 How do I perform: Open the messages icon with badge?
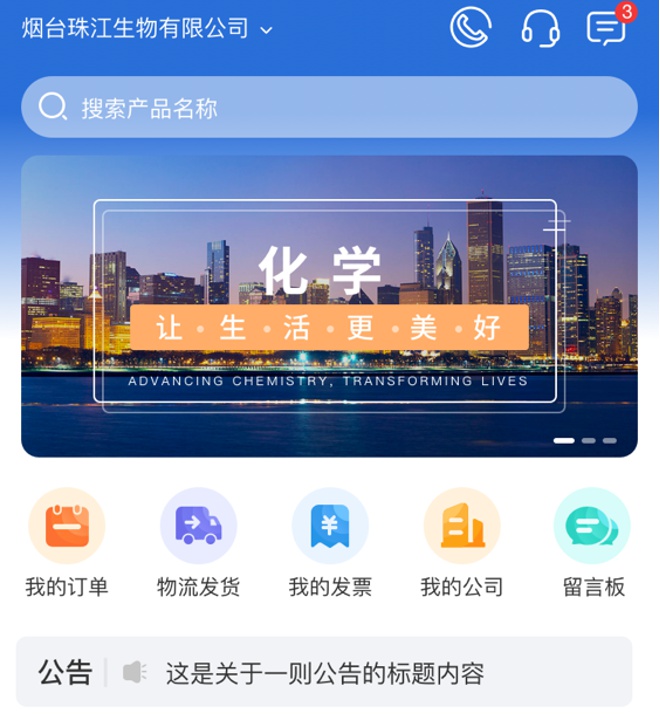[x=606, y=28]
